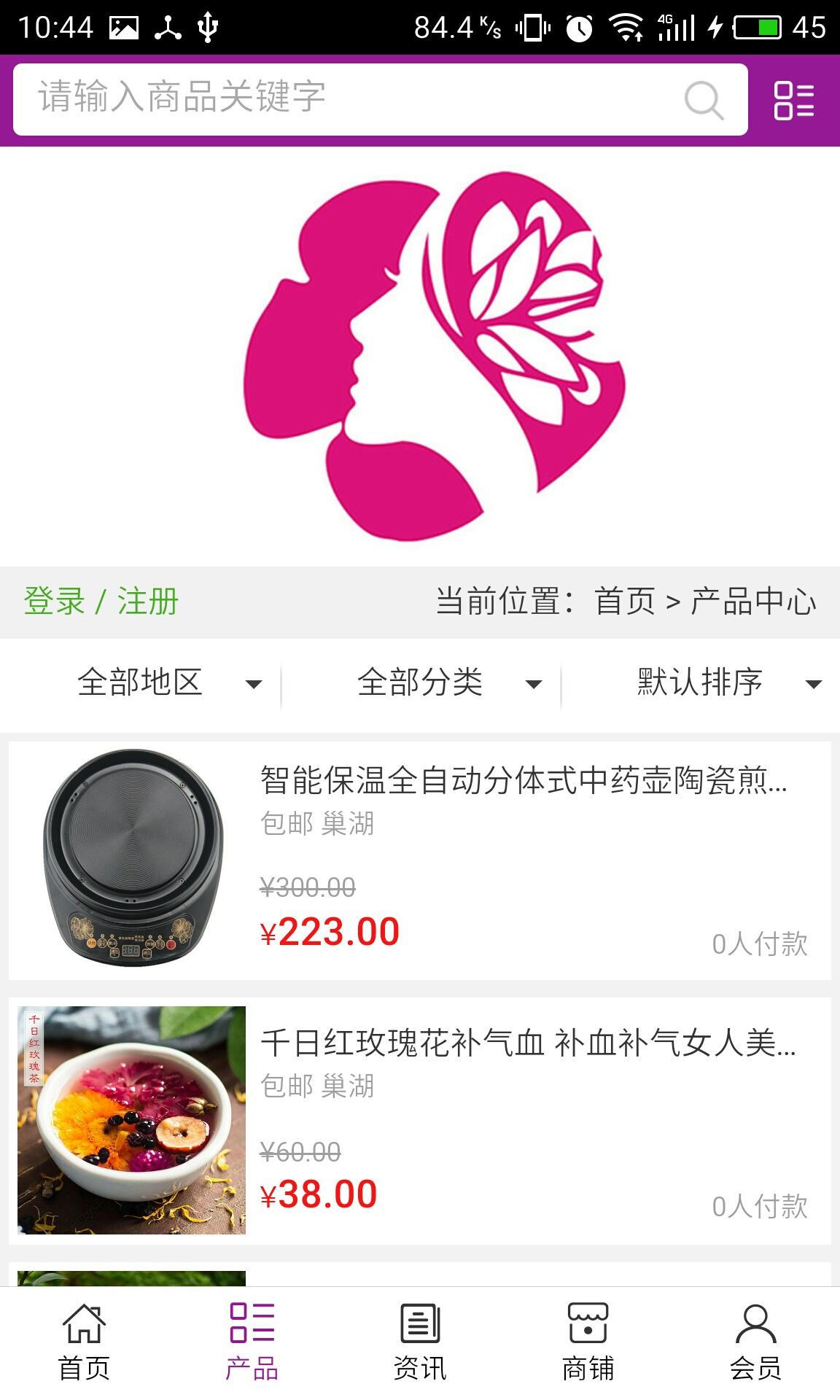Open the 登录 / 注册 link
840x1400 pixels.
coord(101,602)
